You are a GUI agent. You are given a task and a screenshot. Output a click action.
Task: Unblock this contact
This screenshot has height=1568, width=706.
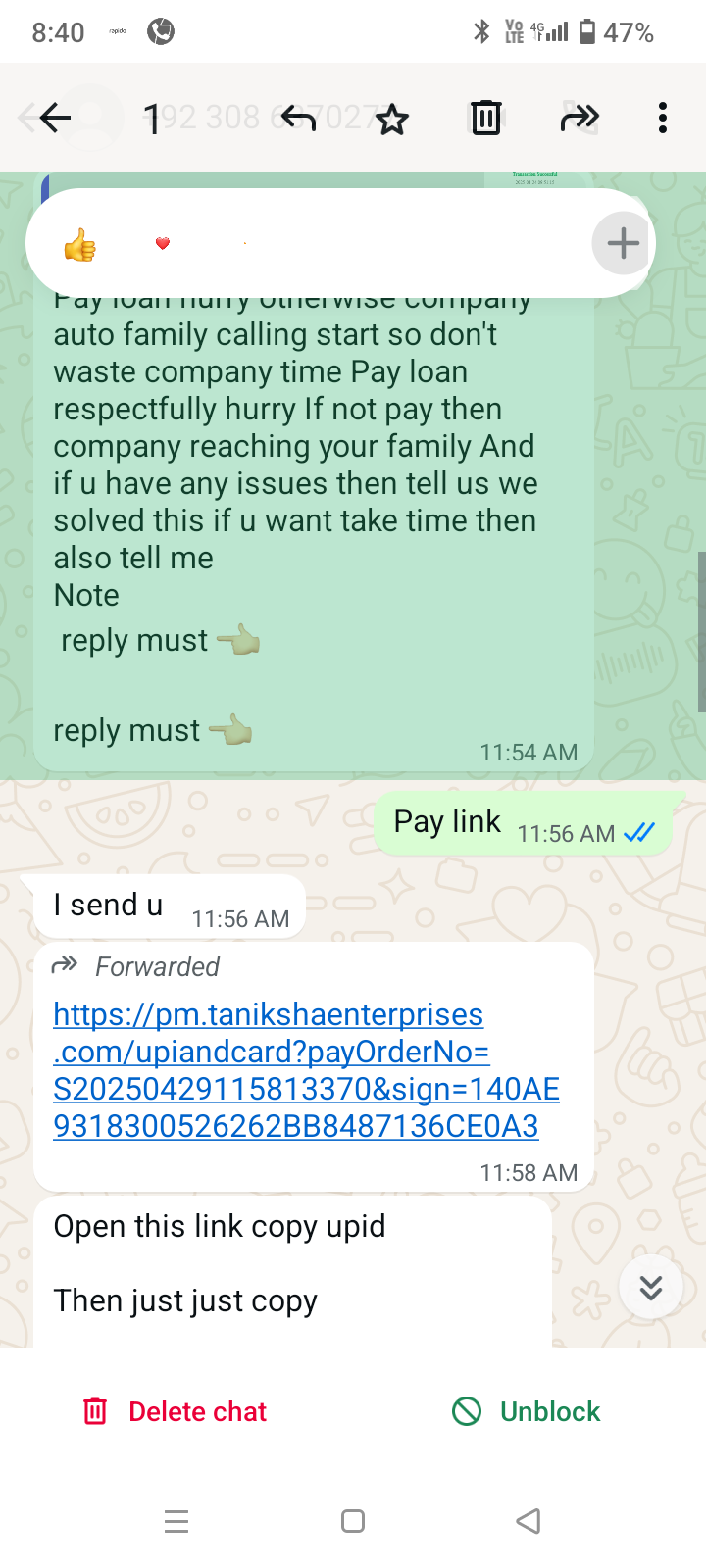pos(527,1411)
